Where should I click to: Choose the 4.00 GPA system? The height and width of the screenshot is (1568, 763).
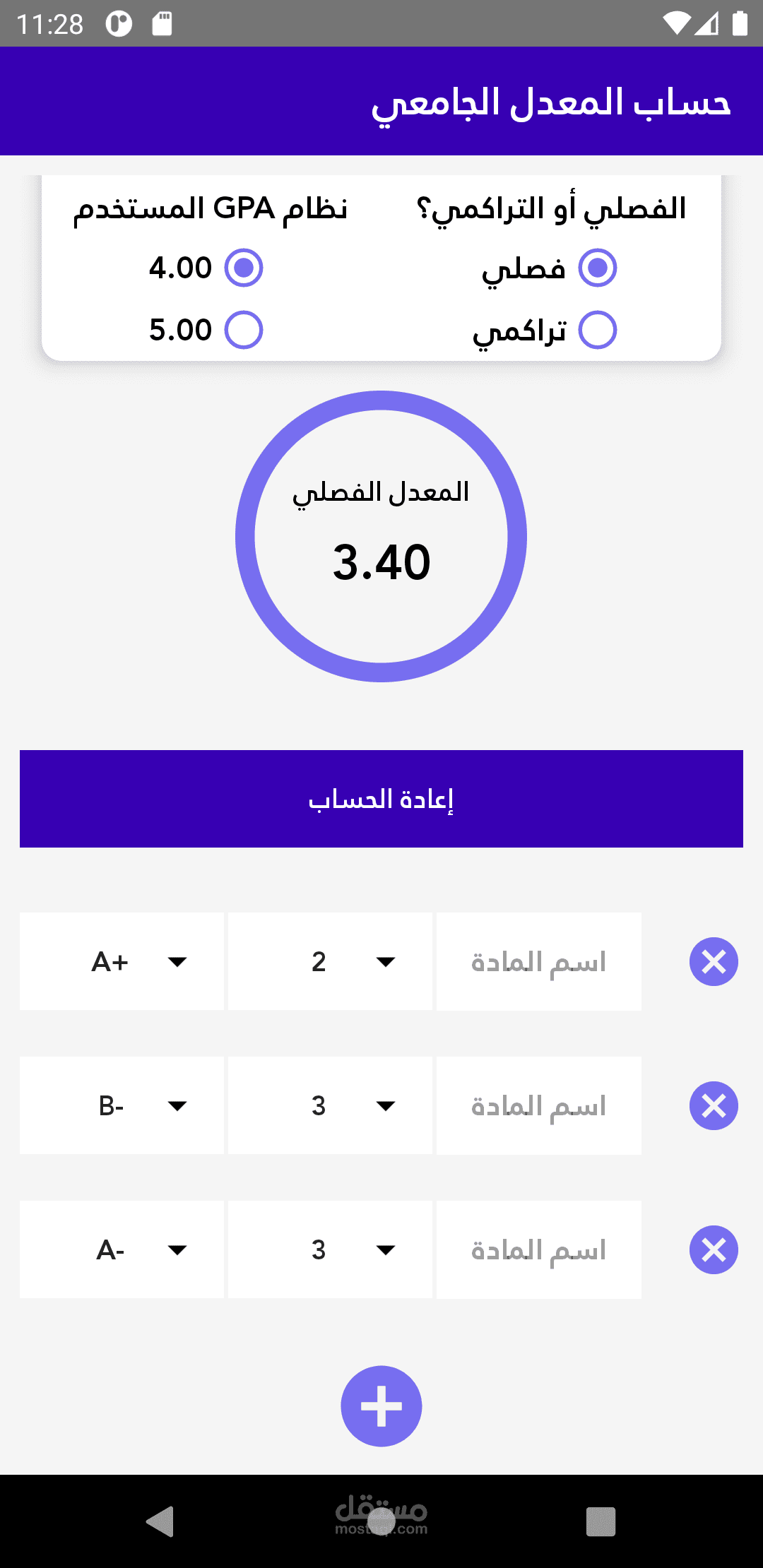point(244,268)
